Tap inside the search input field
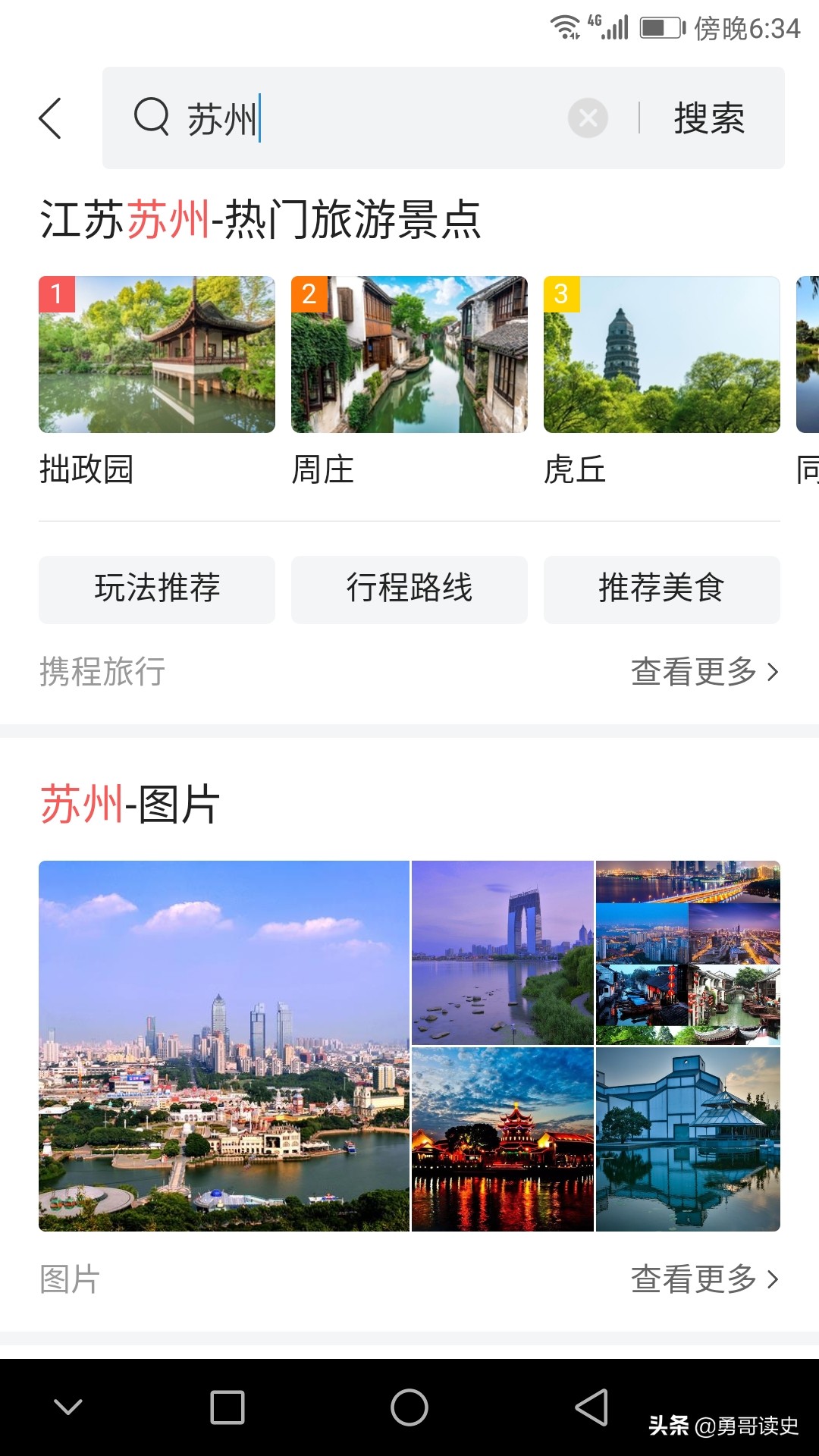This screenshot has width=819, height=1456. pyautogui.click(x=341, y=118)
